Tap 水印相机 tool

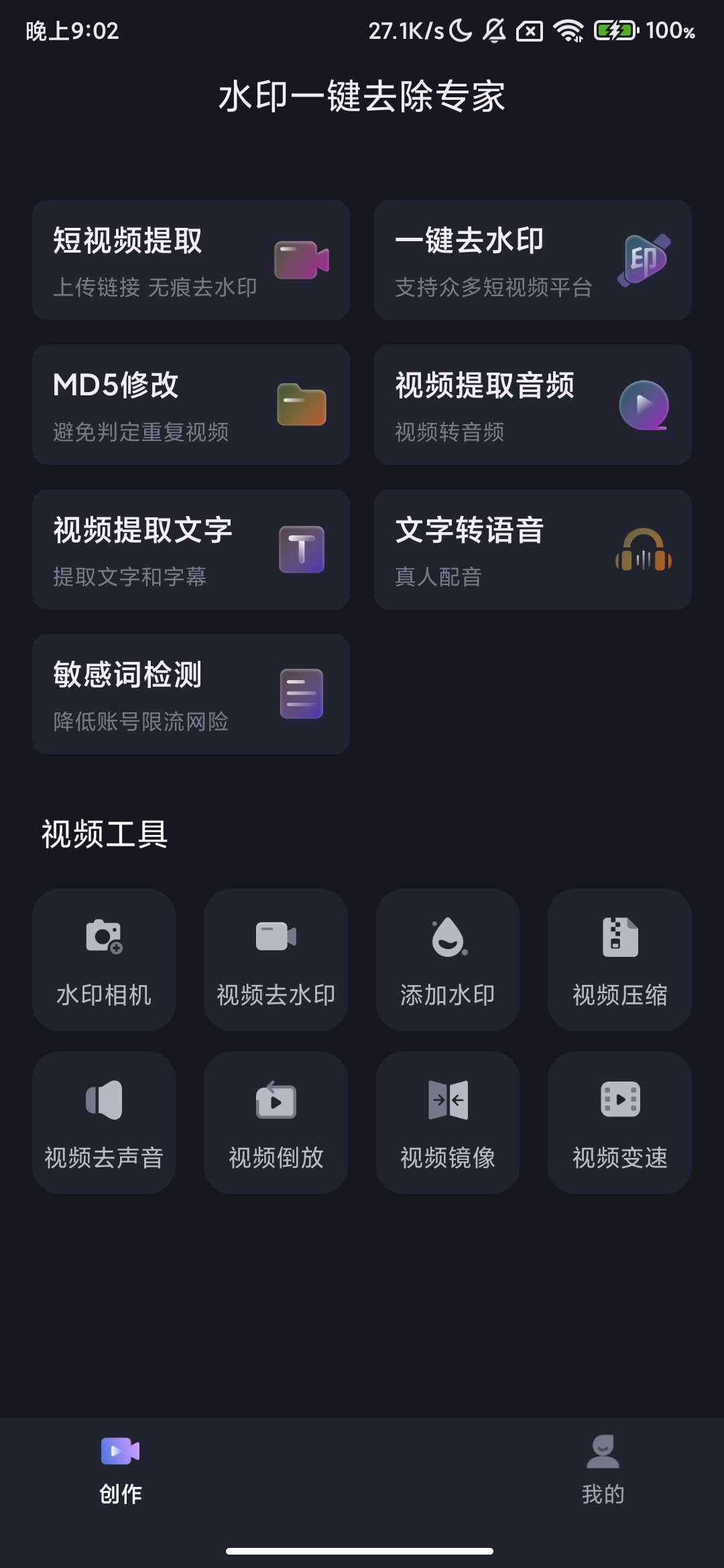click(104, 960)
